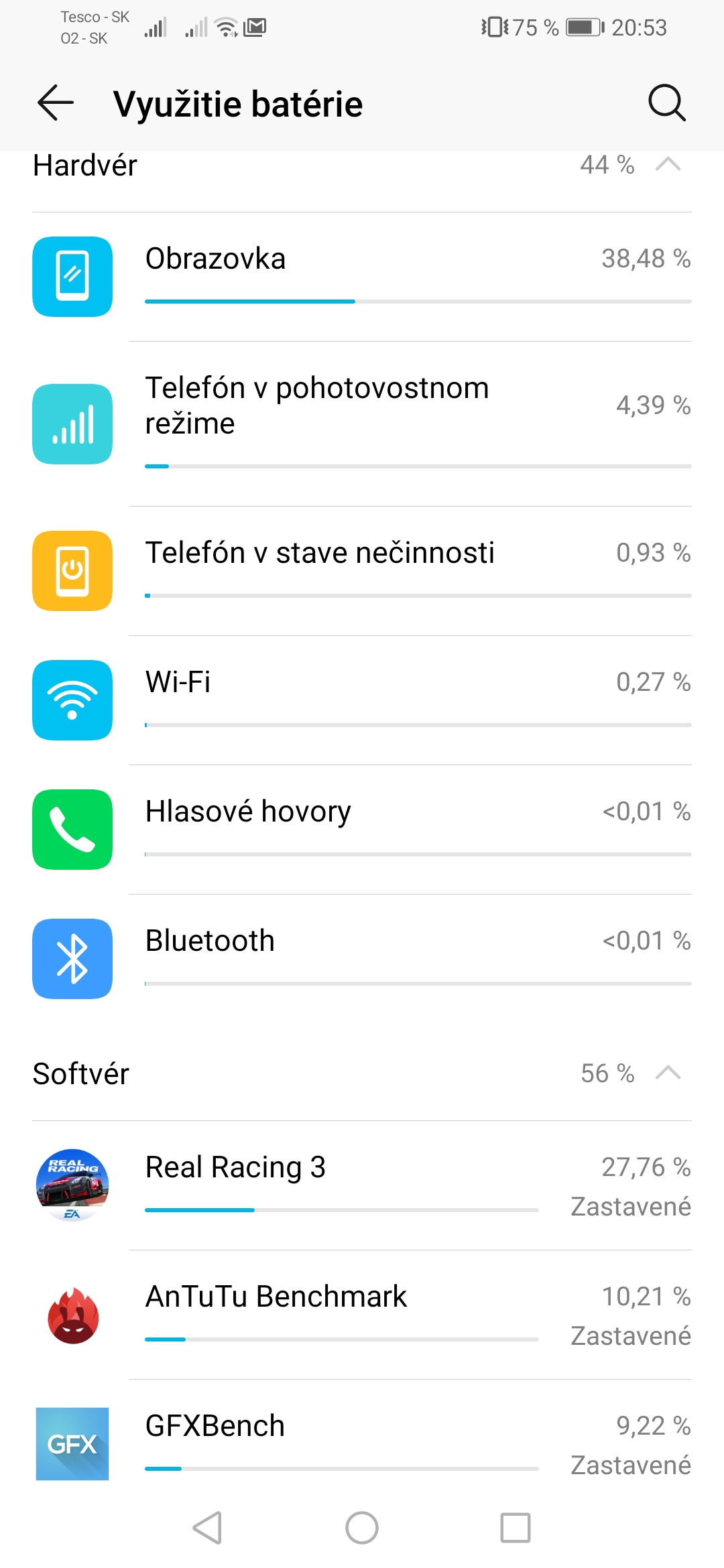Open Telefón v pohotovostnom režime row

click(x=362, y=424)
